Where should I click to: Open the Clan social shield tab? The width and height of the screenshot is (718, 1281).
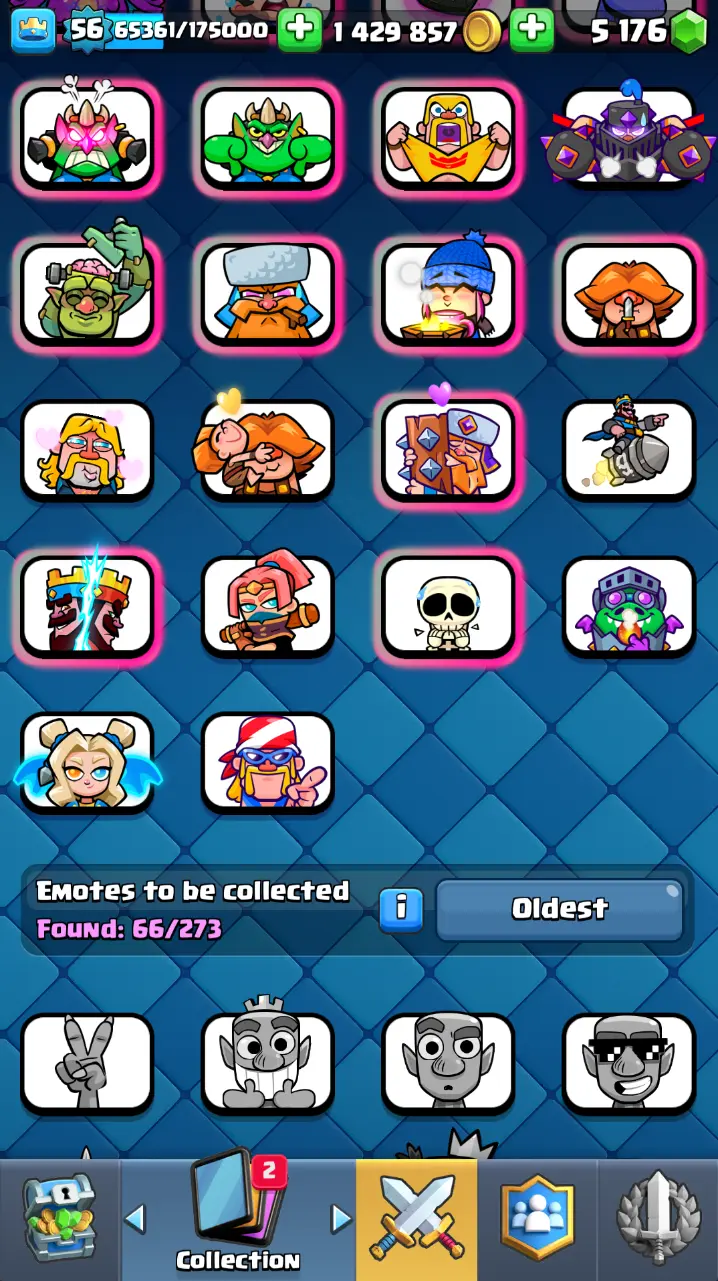[x=537, y=1219]
